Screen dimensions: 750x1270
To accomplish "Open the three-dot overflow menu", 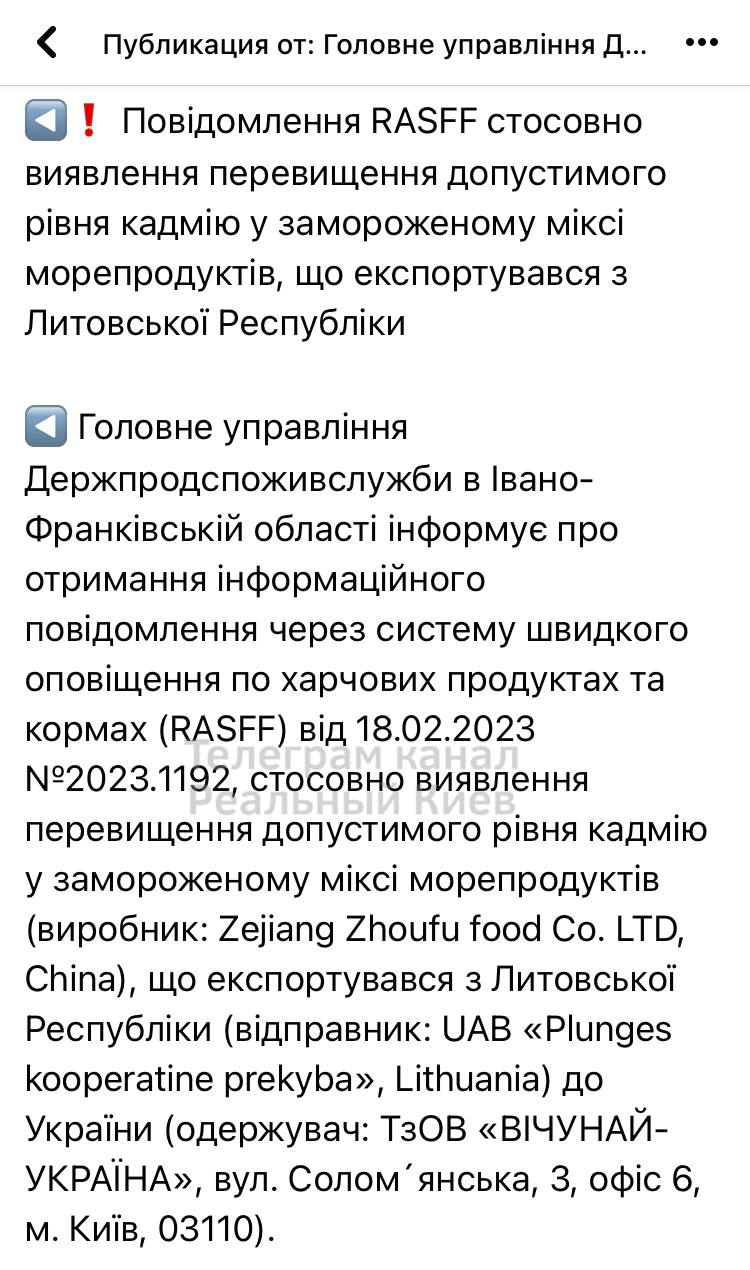I will tap(702, 44).
